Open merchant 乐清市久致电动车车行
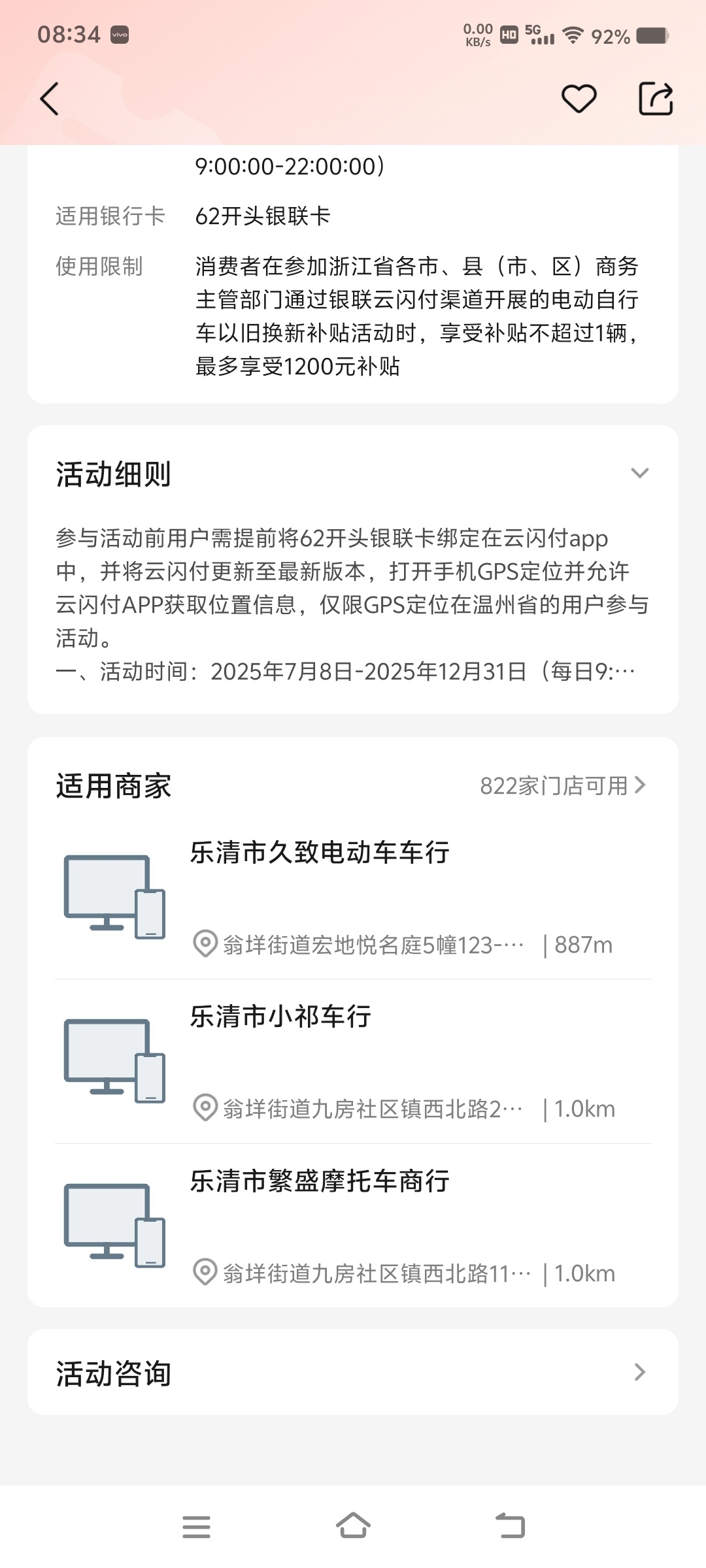Viewport: 706px width, 1568px height. point(353,896)
